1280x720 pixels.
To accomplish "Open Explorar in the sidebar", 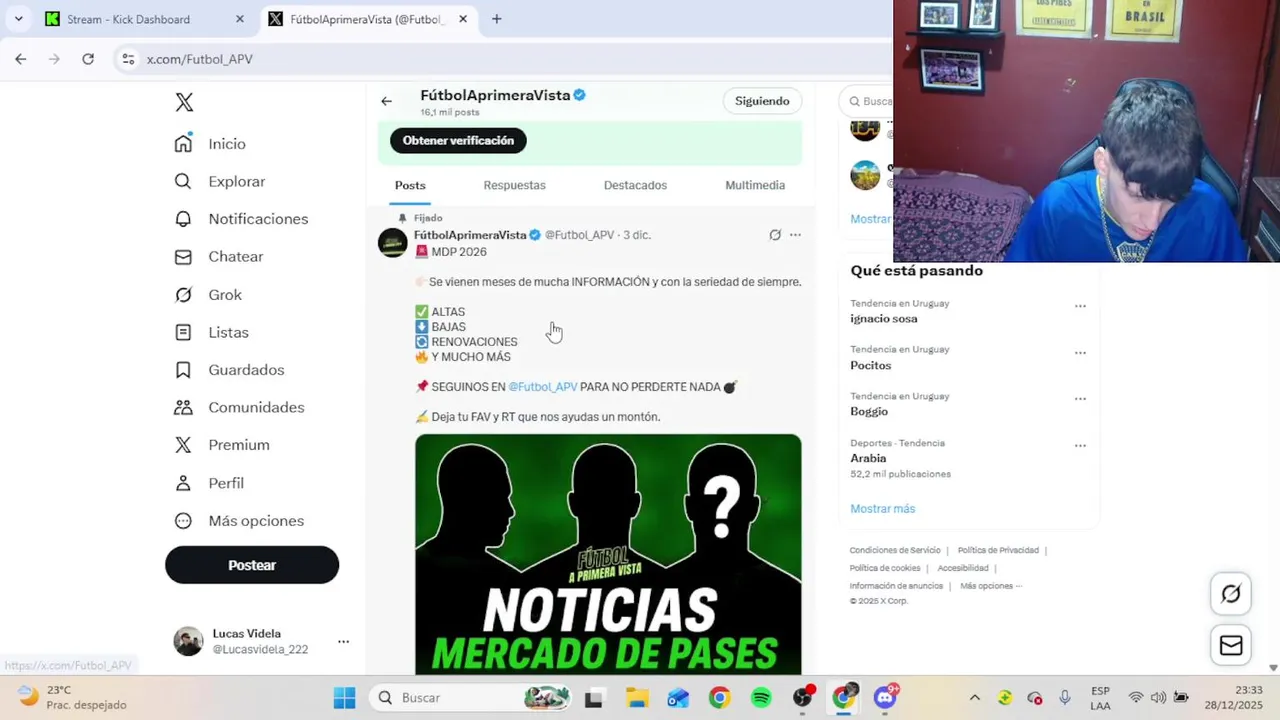I will coord(236,182).
